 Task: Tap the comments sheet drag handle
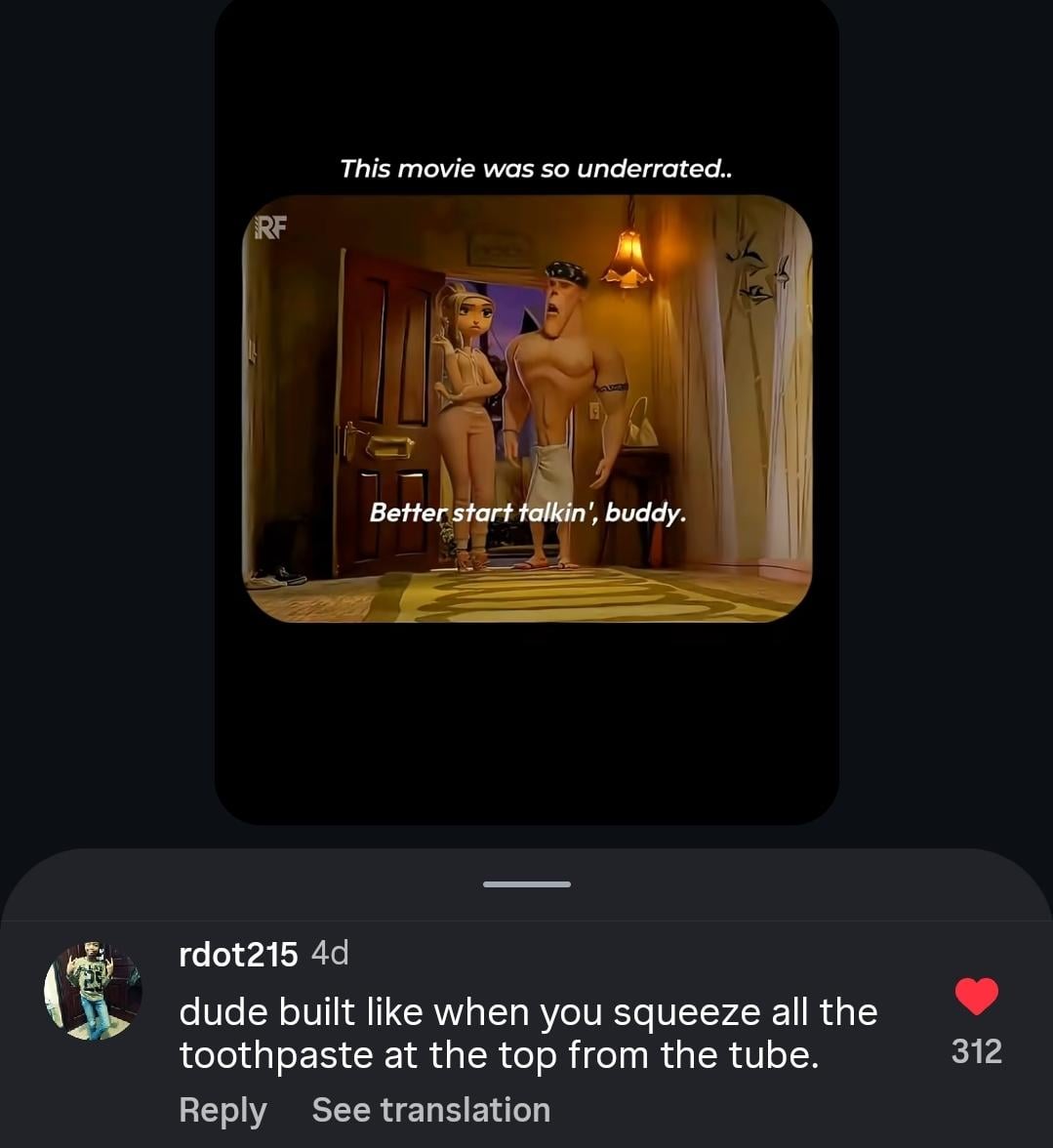(527, 884)
